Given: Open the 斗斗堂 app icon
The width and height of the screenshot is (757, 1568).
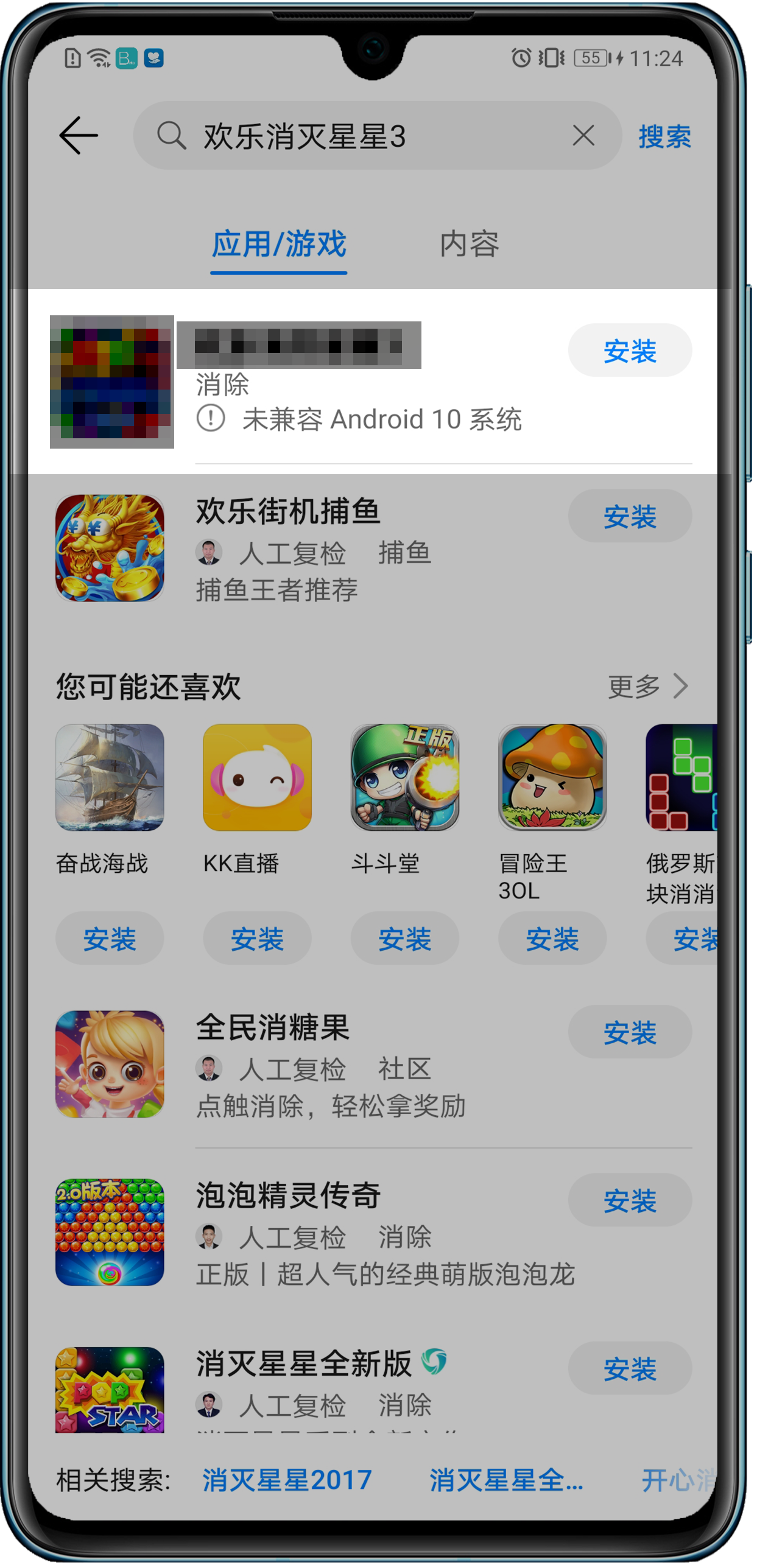Looking at the screenshot, I should pos(404,777).
